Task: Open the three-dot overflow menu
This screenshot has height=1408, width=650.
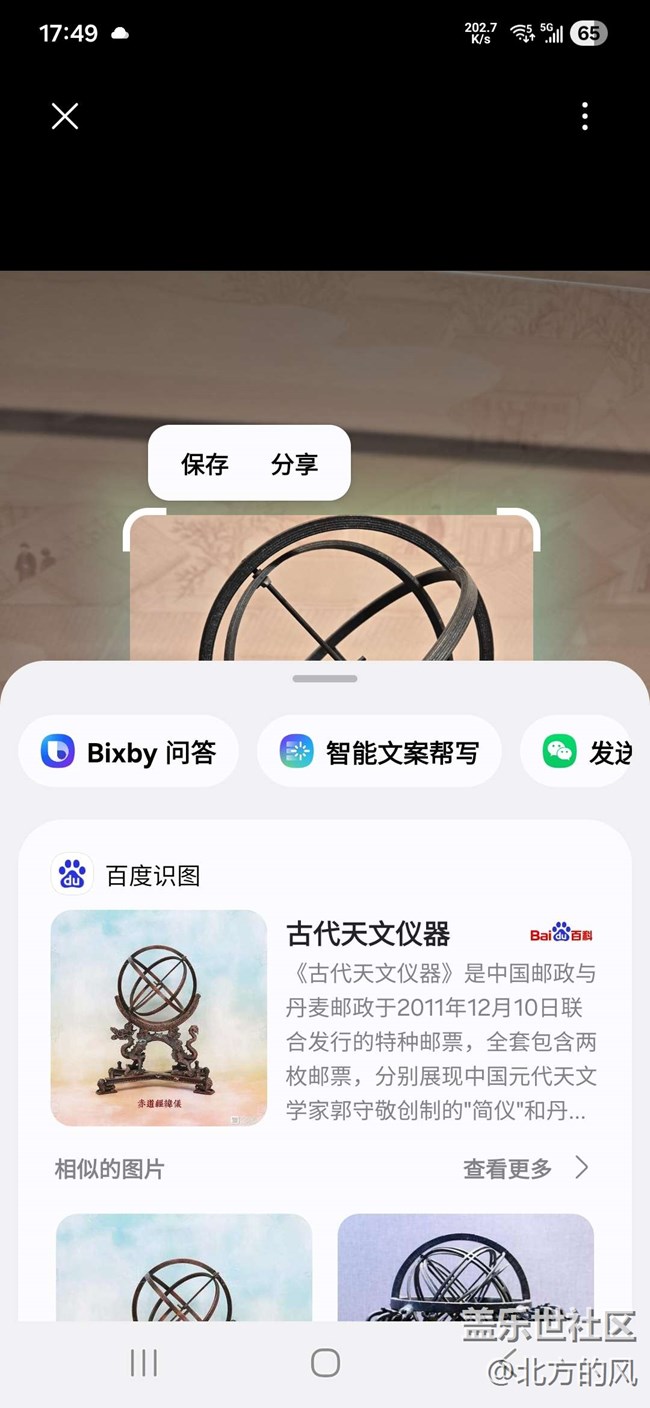Action: click(585, 117)
